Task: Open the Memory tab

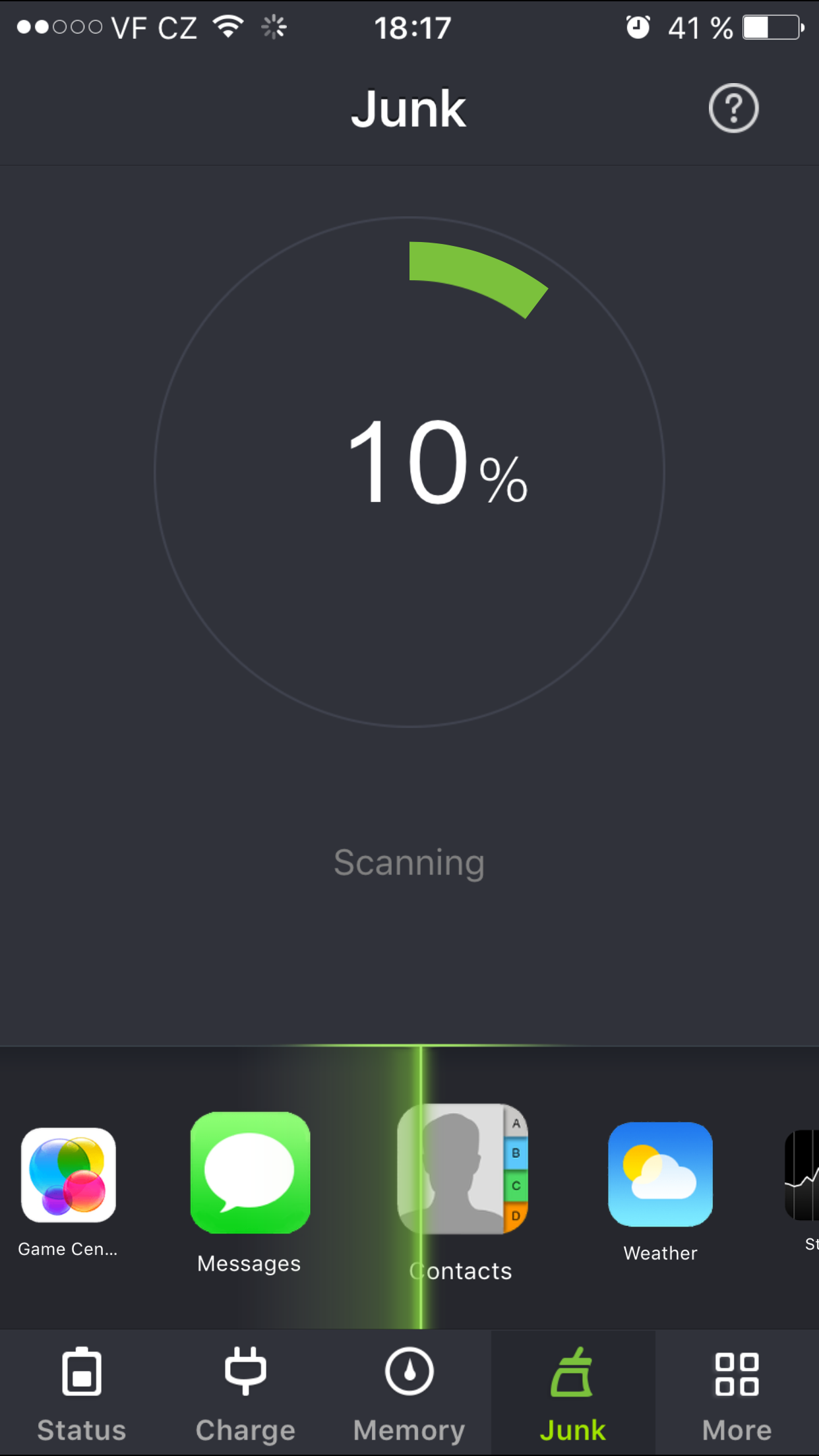Action: [409, 1393]
